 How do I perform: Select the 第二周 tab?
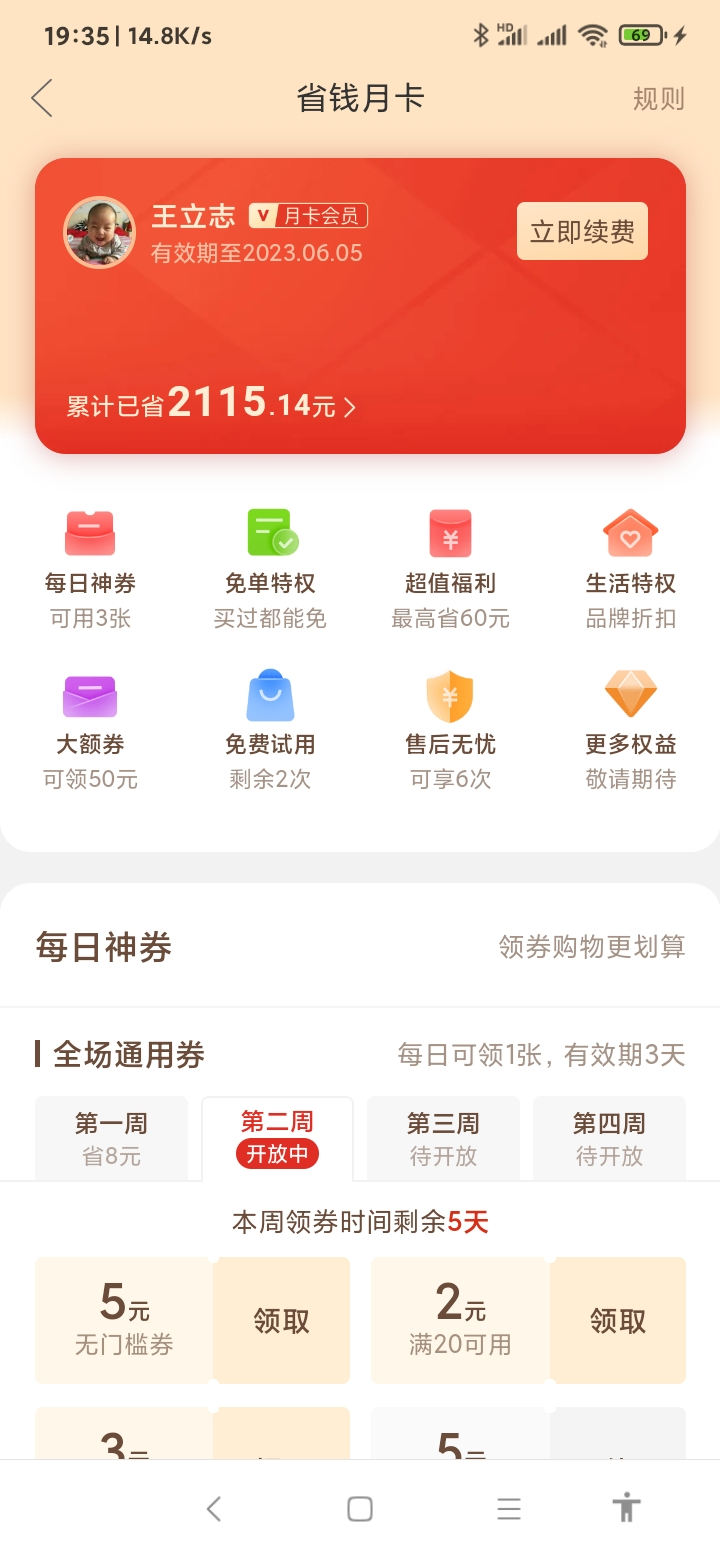point(277,1138)
